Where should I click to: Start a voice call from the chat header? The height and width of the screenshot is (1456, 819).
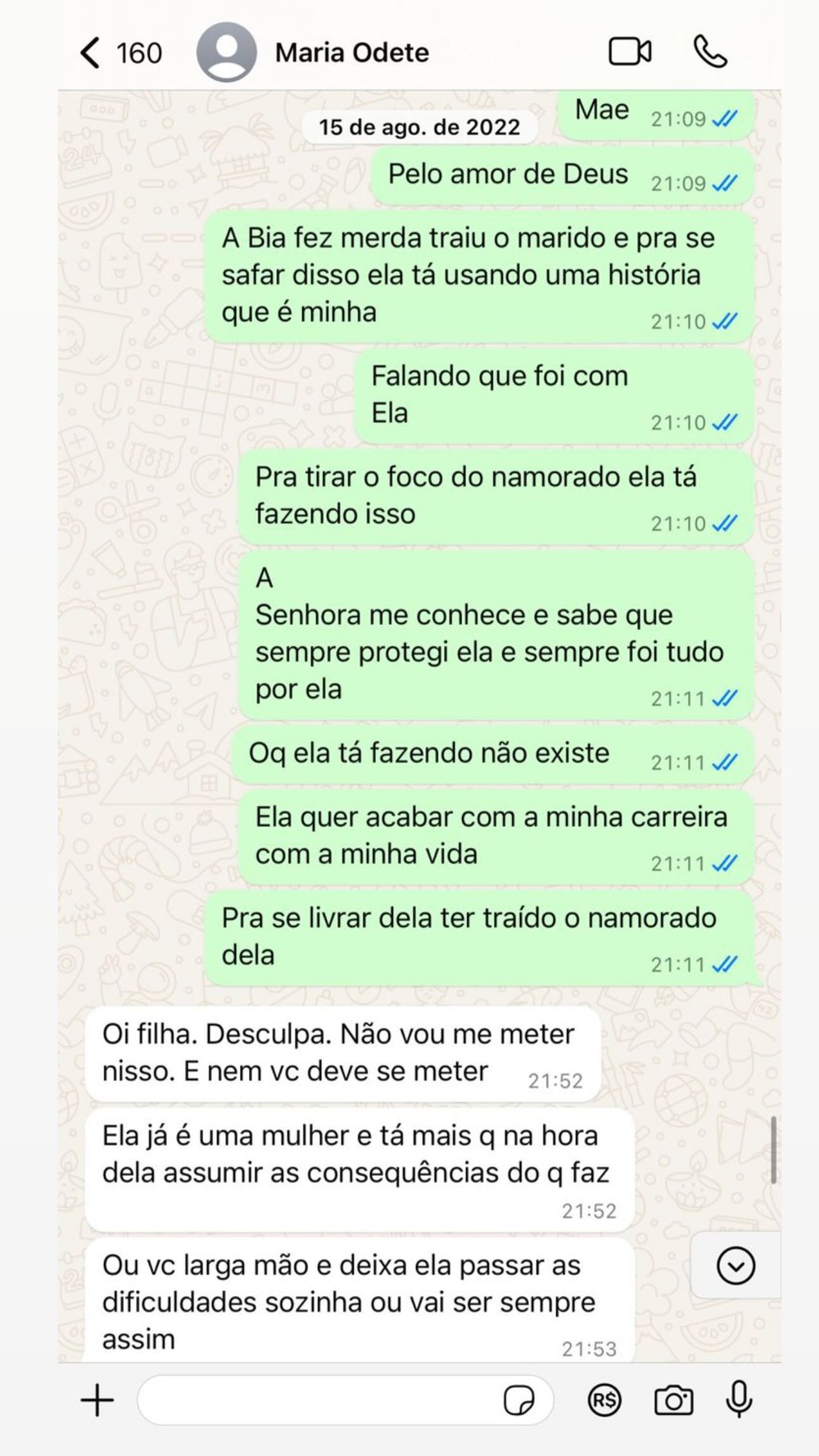[709, 51]
